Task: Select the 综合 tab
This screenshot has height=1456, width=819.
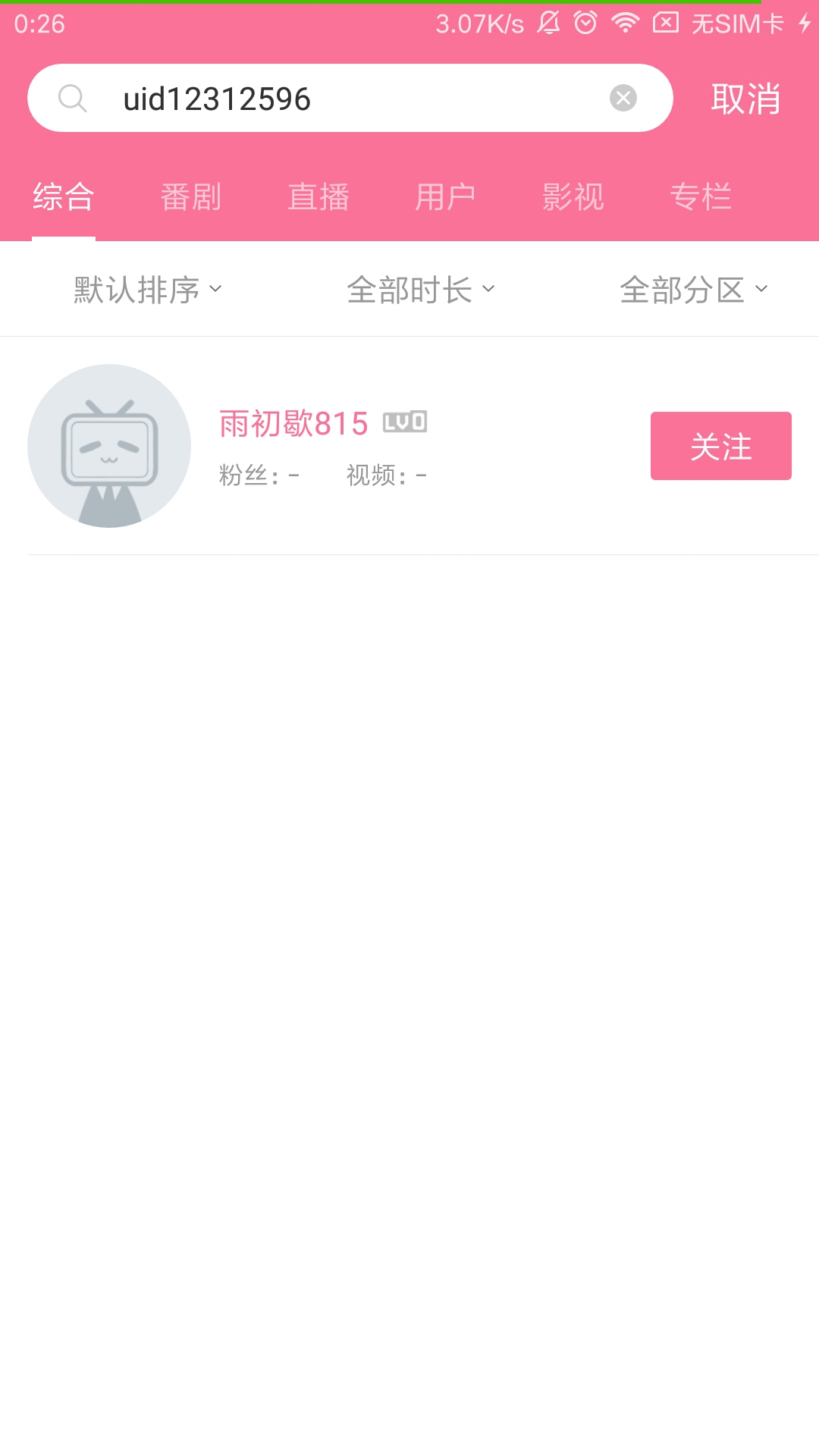Action: (64, 197)
